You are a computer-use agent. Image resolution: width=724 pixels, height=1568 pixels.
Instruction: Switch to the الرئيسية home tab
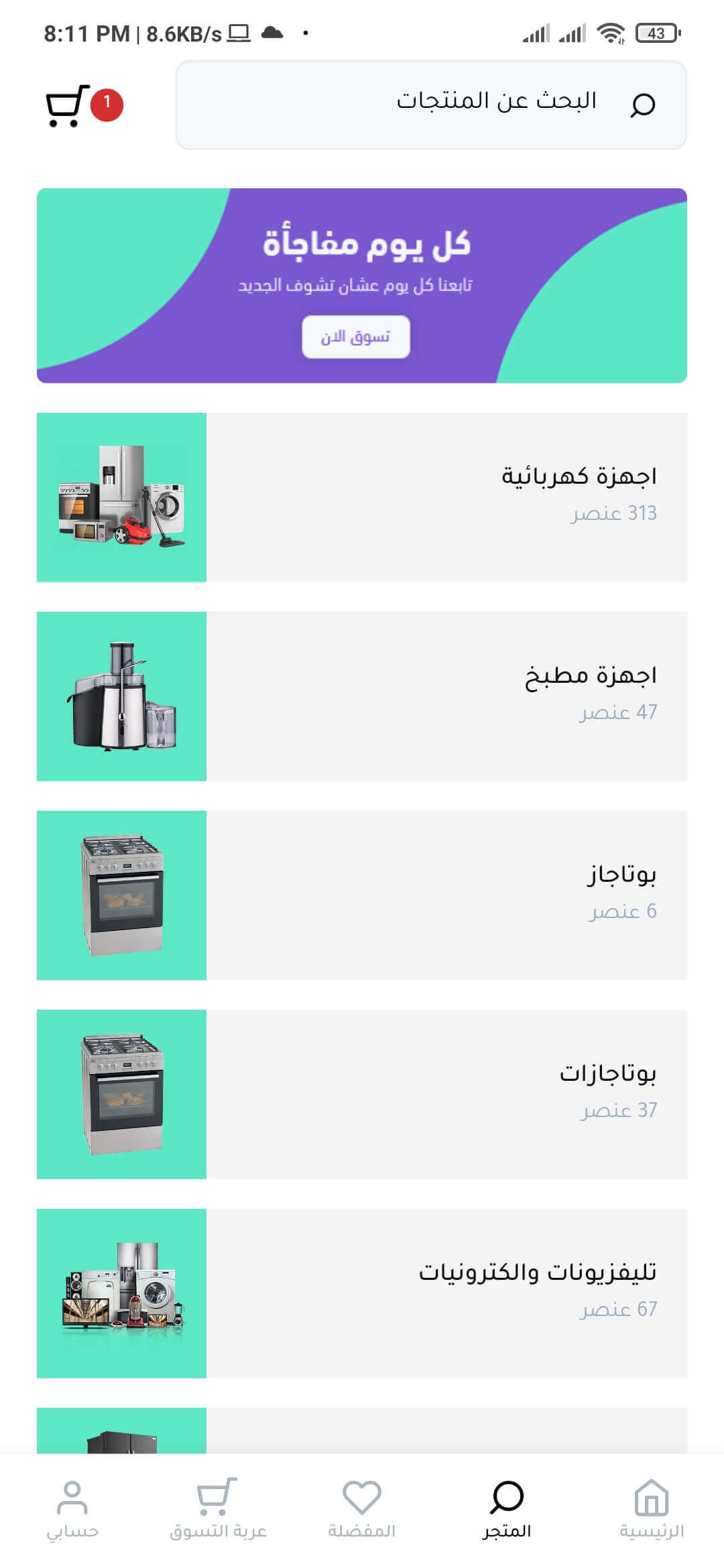click(x=651, y=1509)
